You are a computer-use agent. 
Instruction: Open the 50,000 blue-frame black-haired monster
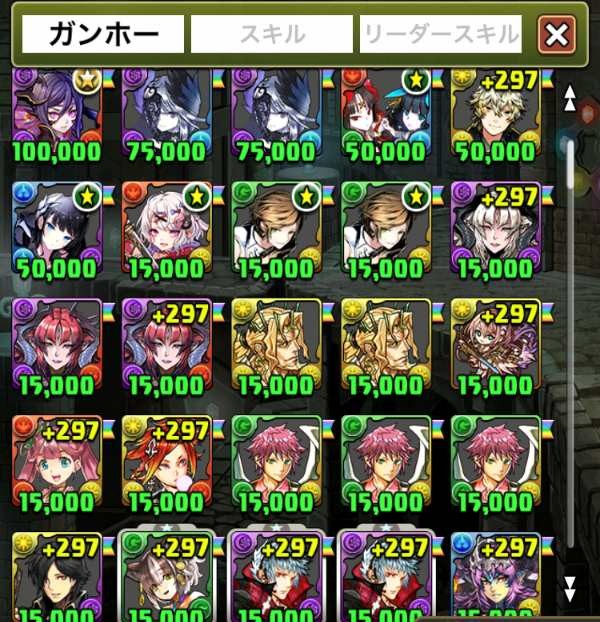pos(58,228)
